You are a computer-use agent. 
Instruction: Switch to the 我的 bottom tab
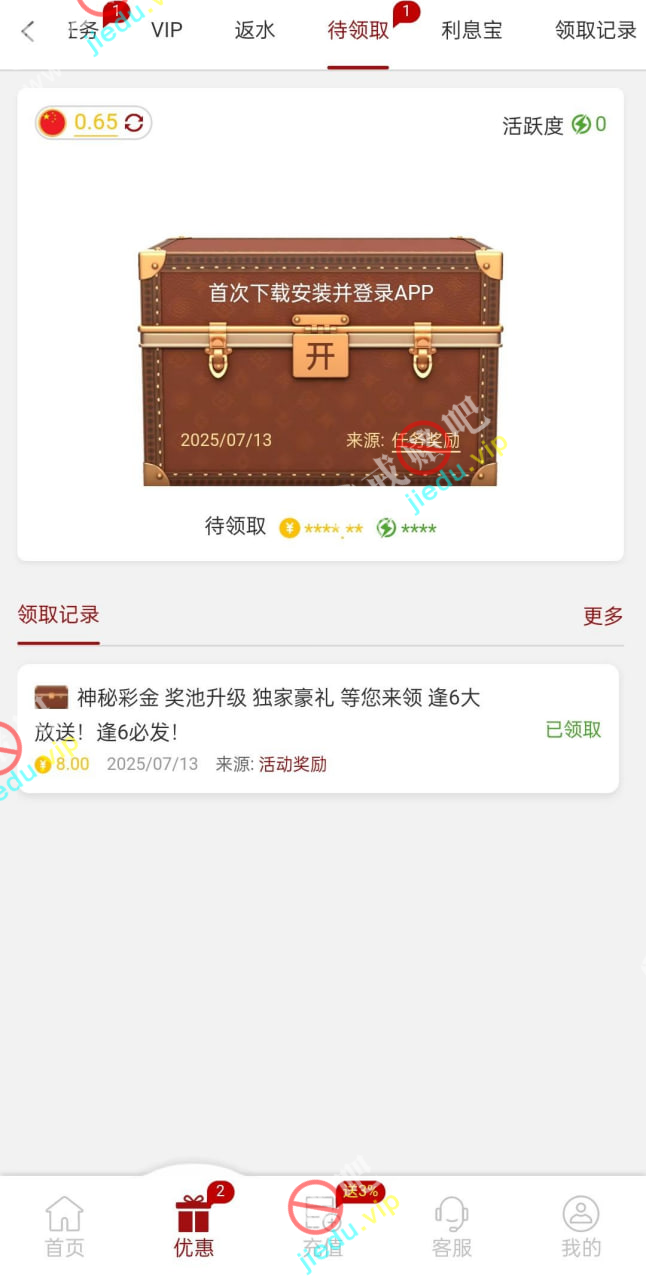581,1227
